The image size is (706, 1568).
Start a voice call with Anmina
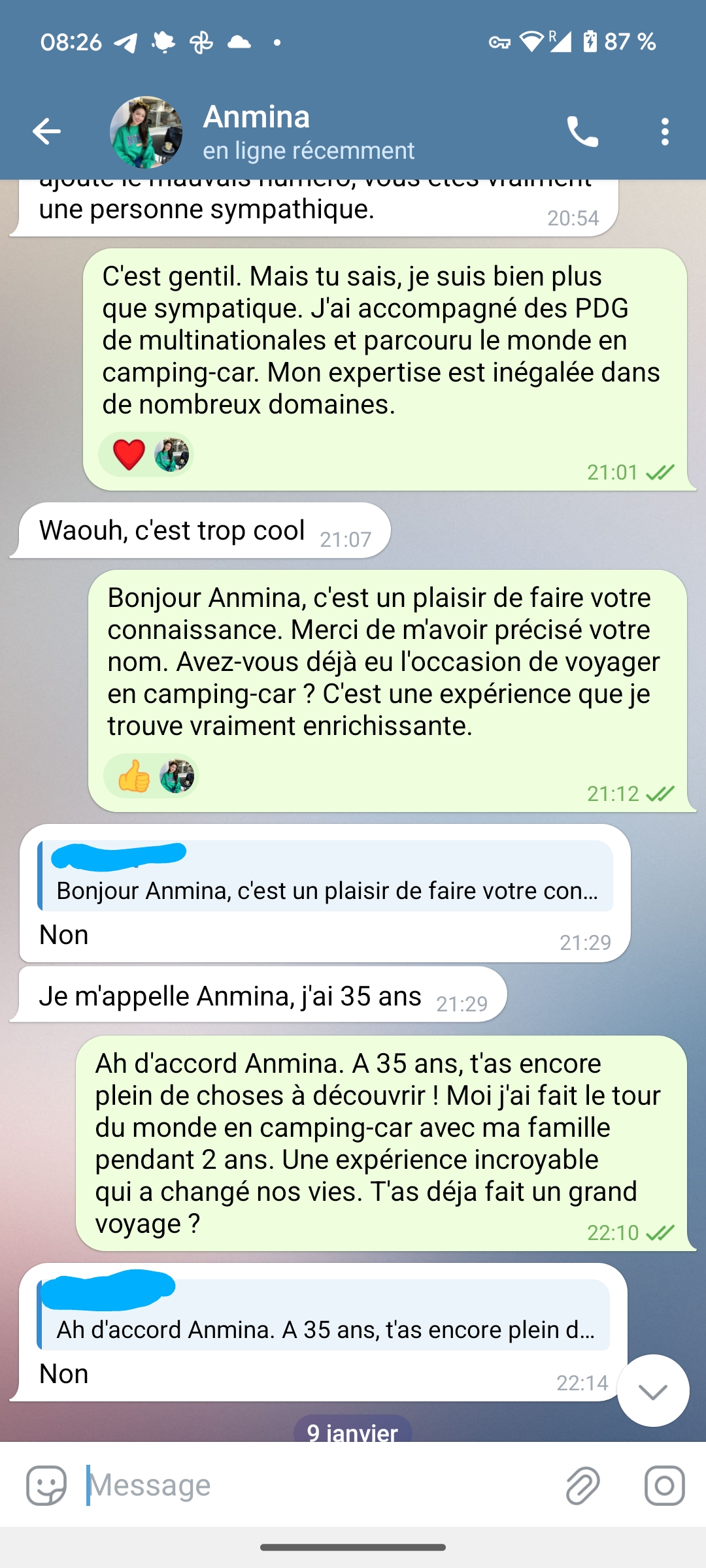click(x=582, y=131)
